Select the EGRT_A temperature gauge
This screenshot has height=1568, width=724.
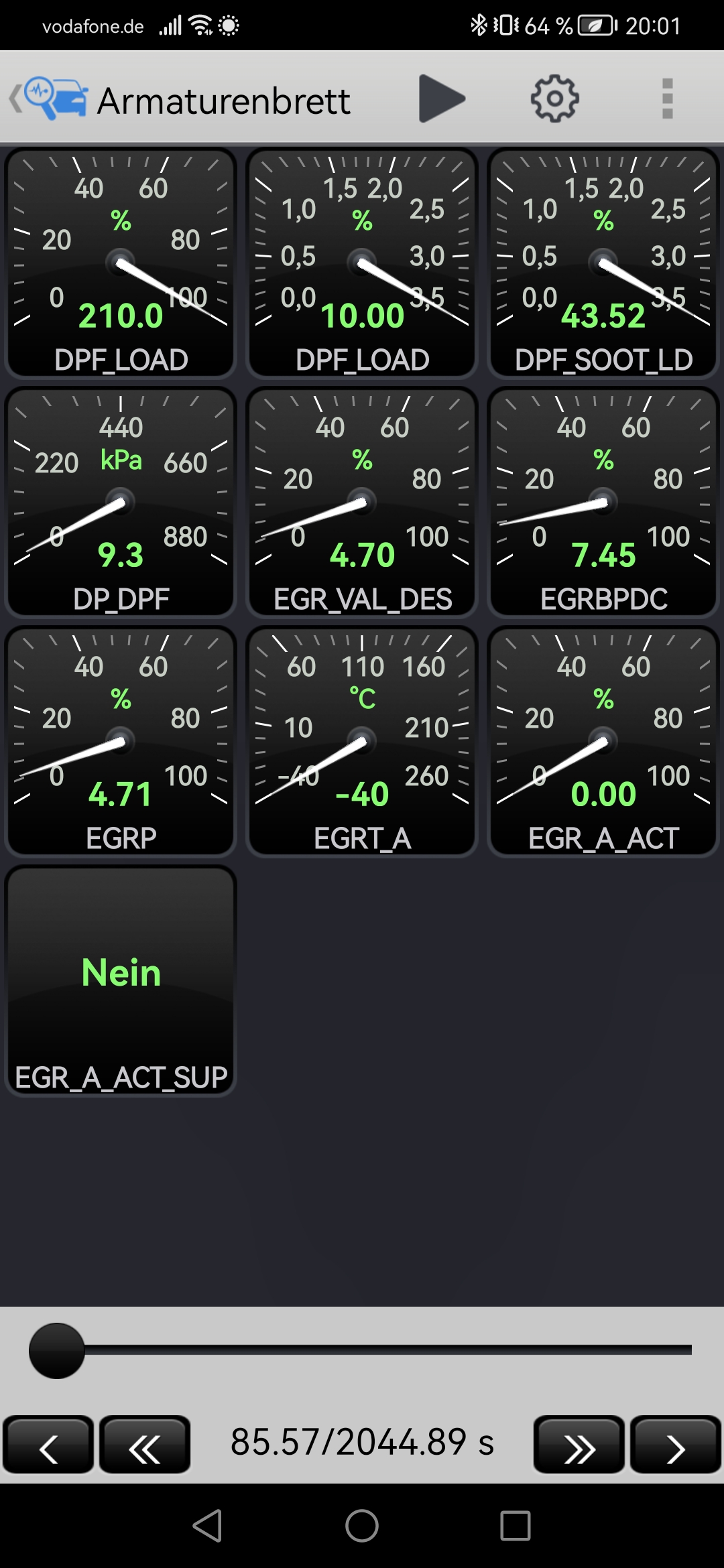coord(362,741)
